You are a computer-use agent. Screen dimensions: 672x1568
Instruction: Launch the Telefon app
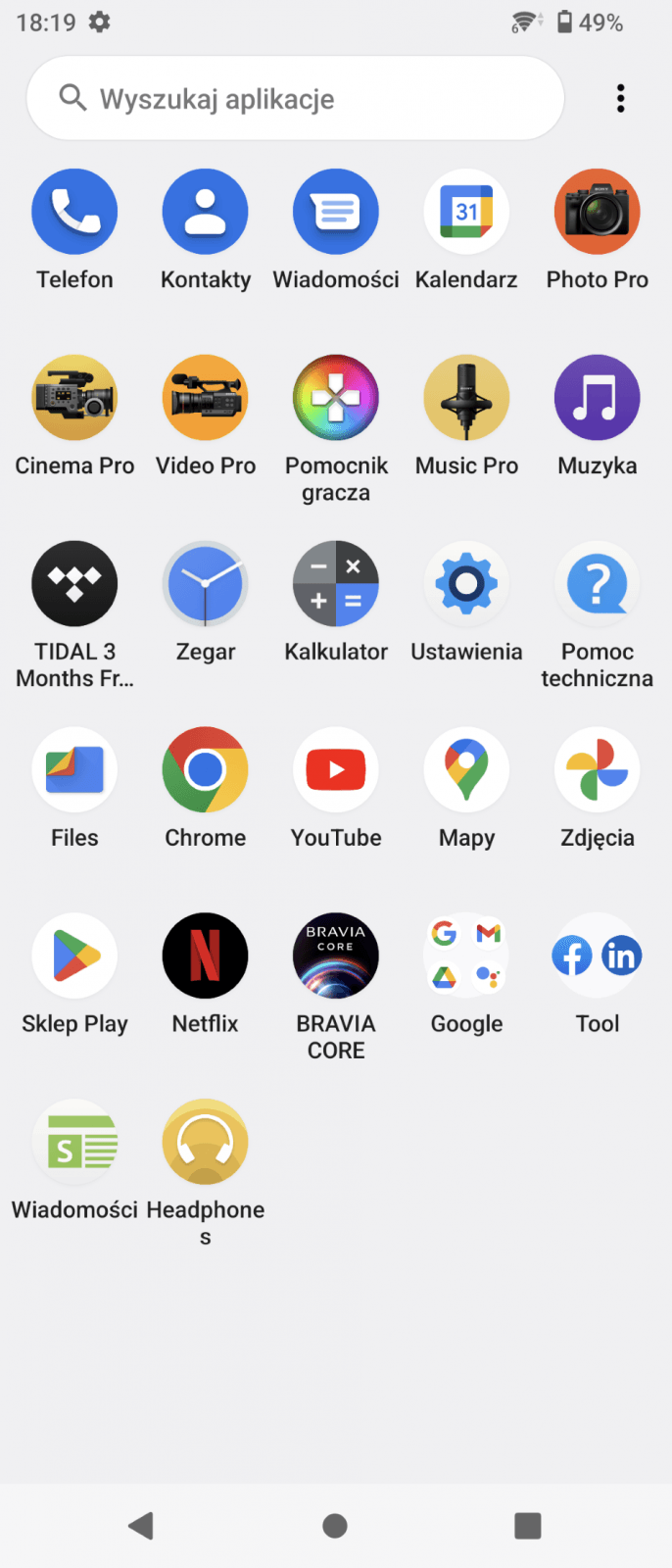click(x=74, y=212)
